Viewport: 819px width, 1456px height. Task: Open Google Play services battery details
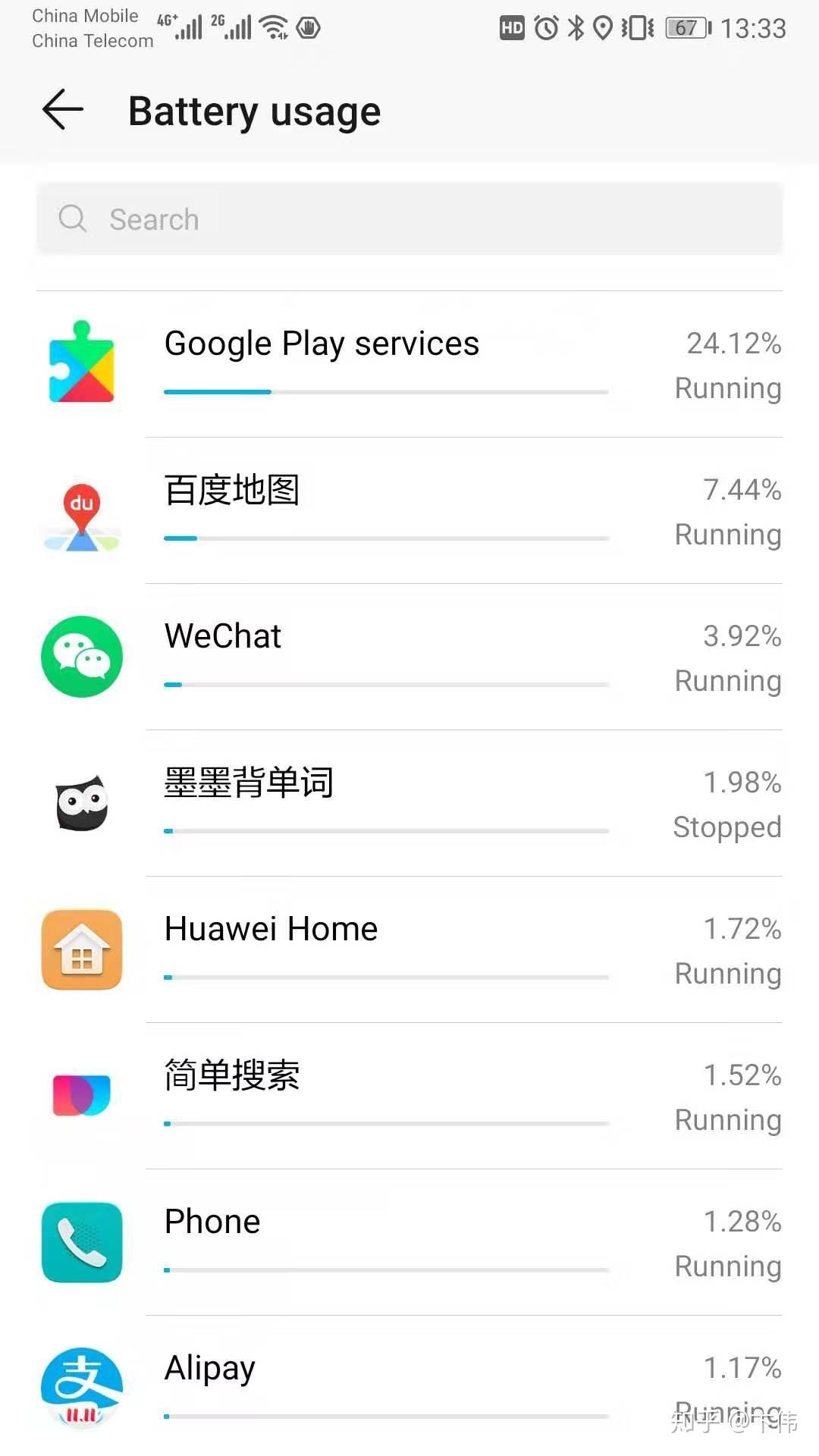(x=409, y=365)
